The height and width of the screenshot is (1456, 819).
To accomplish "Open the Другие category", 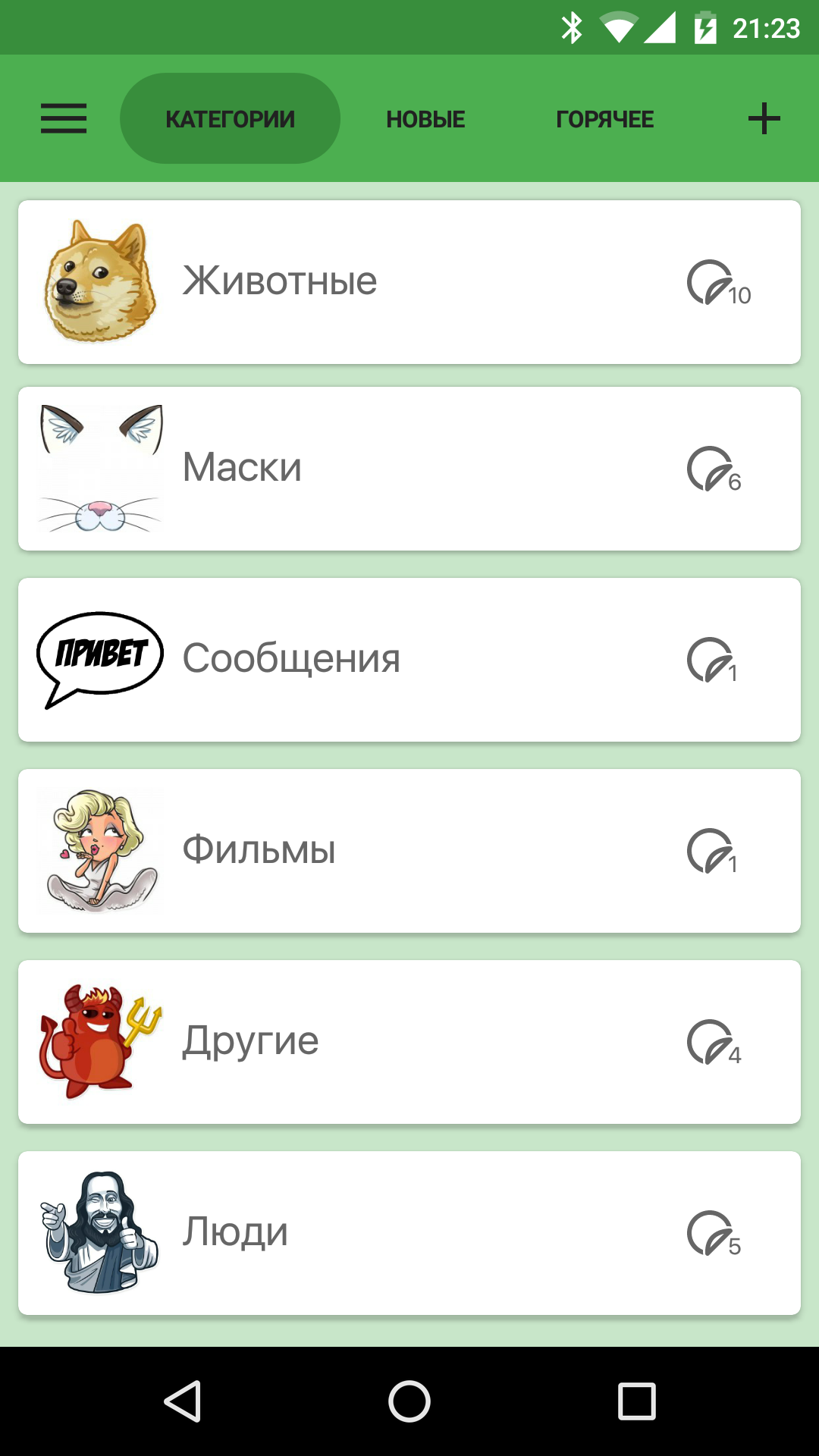I will pyautogui.click(x=409, y=1042).
